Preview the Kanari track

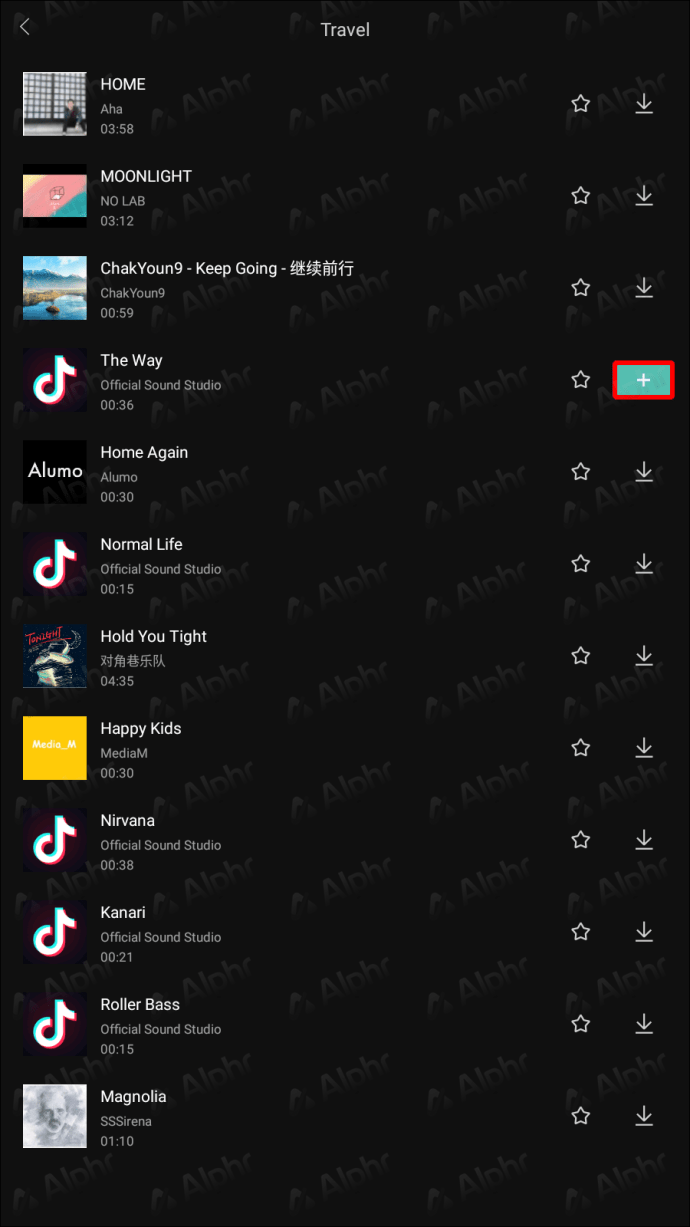(123, 913)
